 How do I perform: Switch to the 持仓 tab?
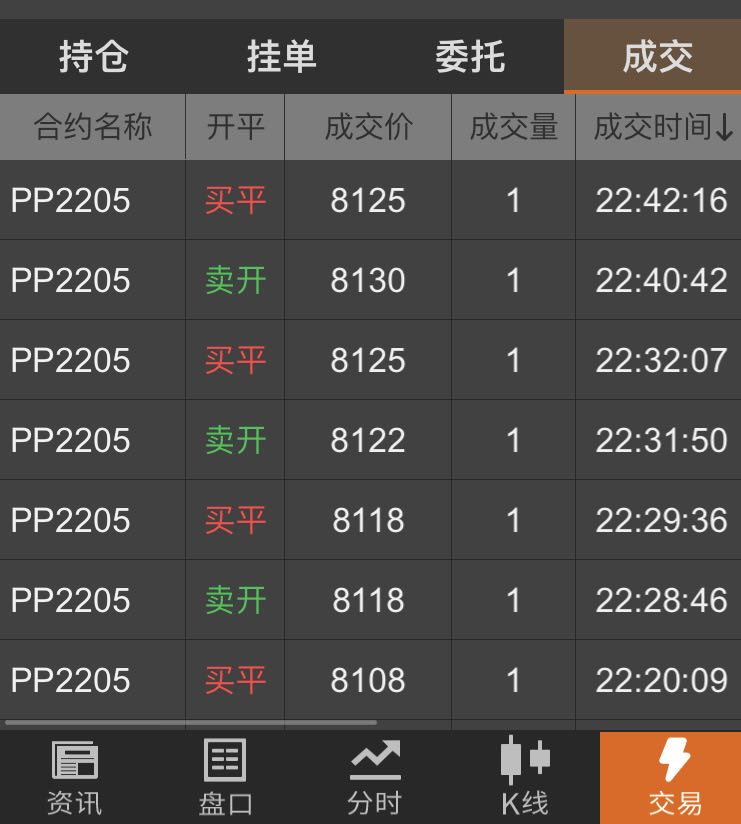pos(93,57)
